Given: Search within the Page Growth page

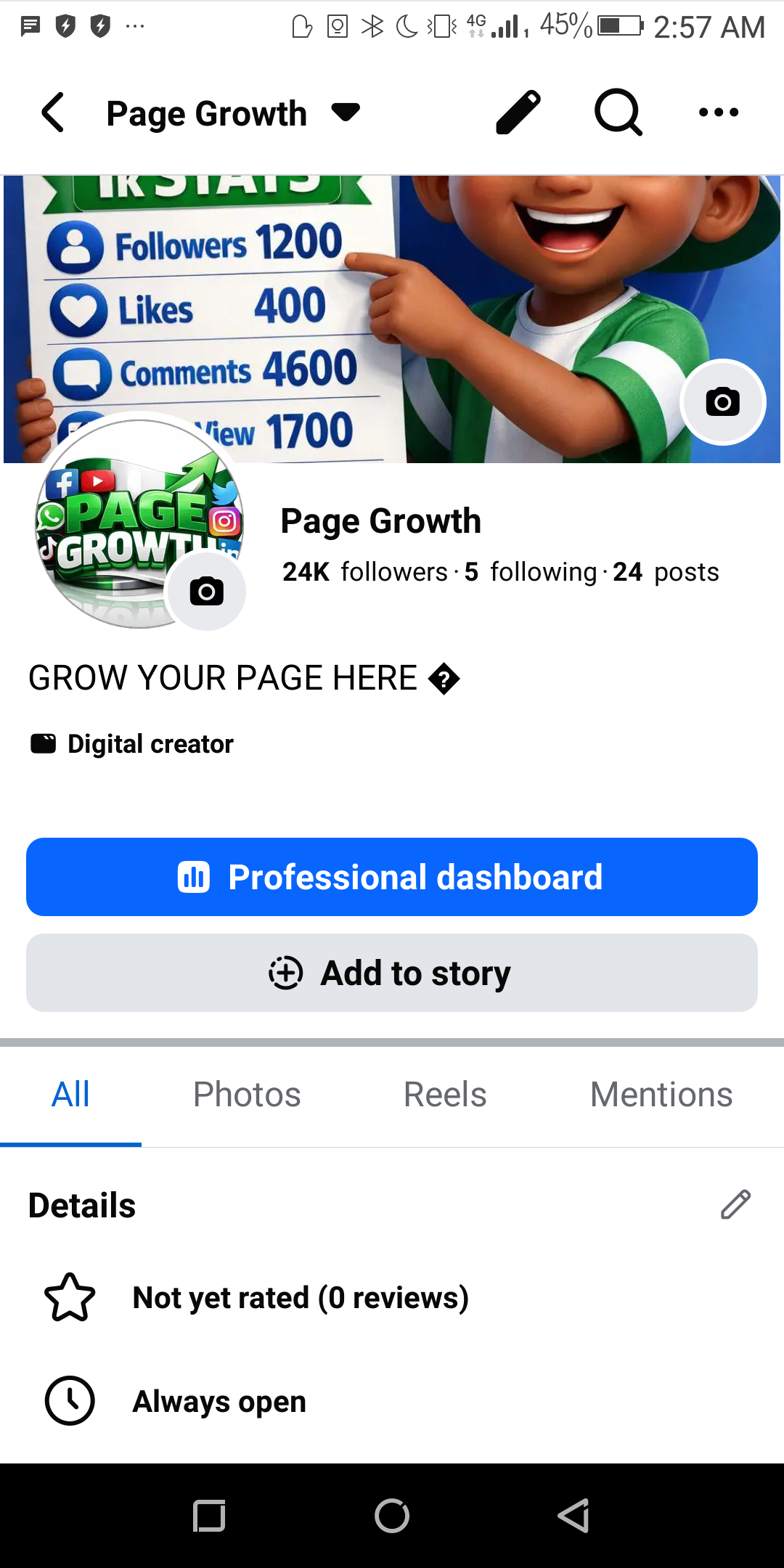Looking at the screenshot, I should [x=618, y=113].
